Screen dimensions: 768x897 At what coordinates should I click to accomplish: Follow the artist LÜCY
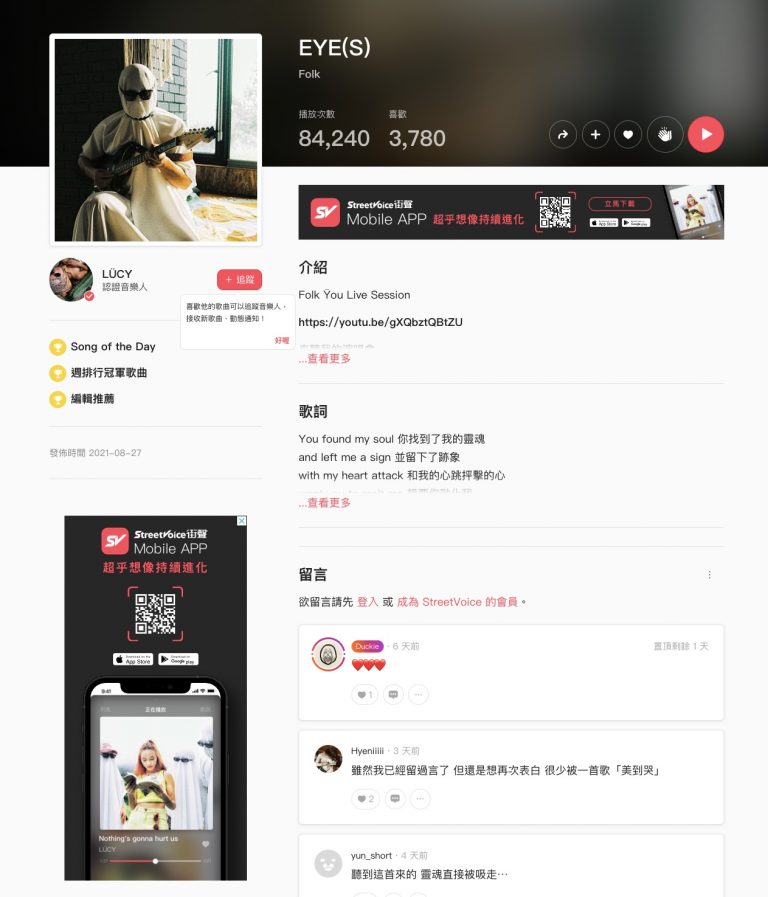click(240, 280)
